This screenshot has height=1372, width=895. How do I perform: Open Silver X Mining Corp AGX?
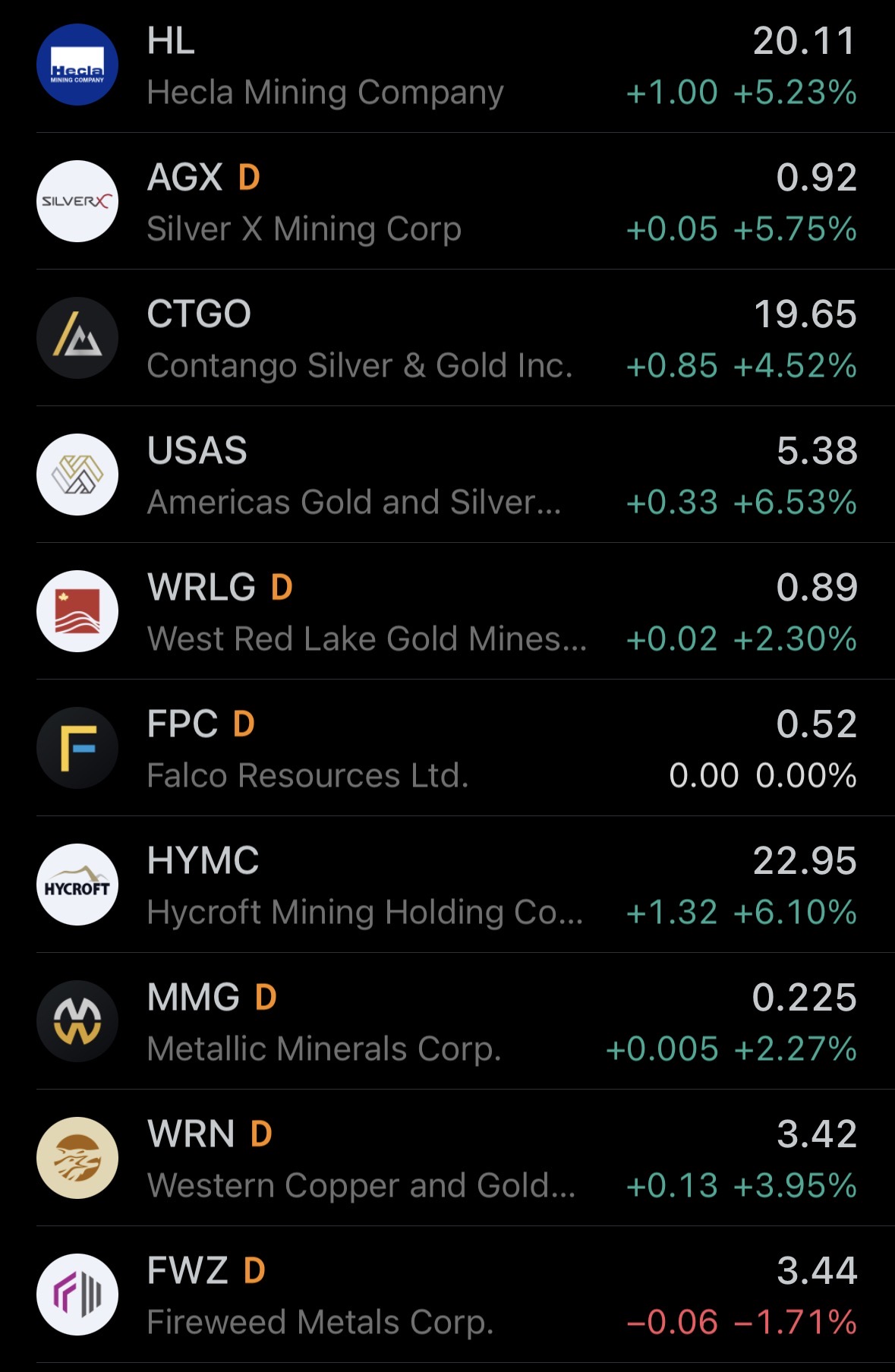click(447, 201)
